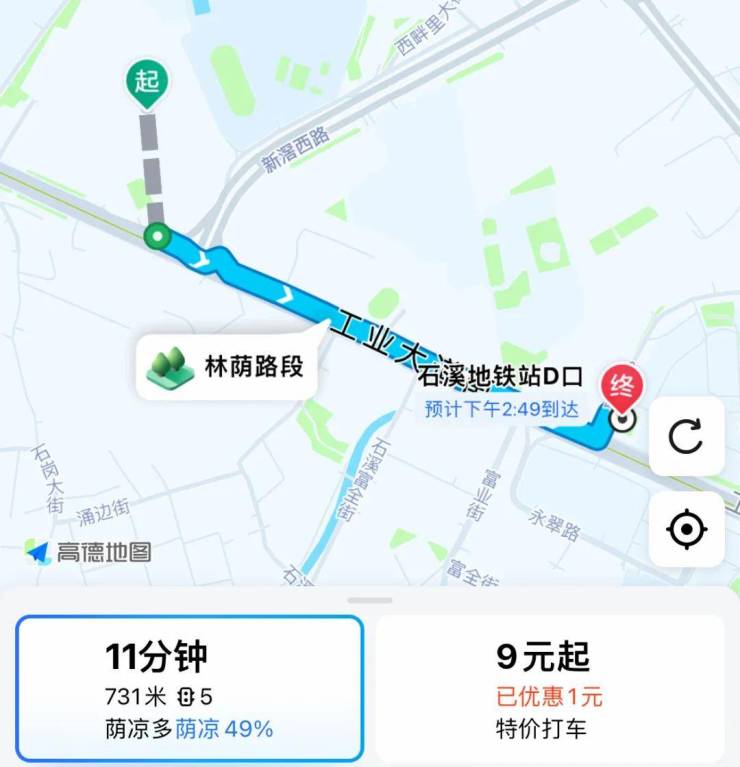Select the 11分钟 walking route card

[x=190, y=689]
